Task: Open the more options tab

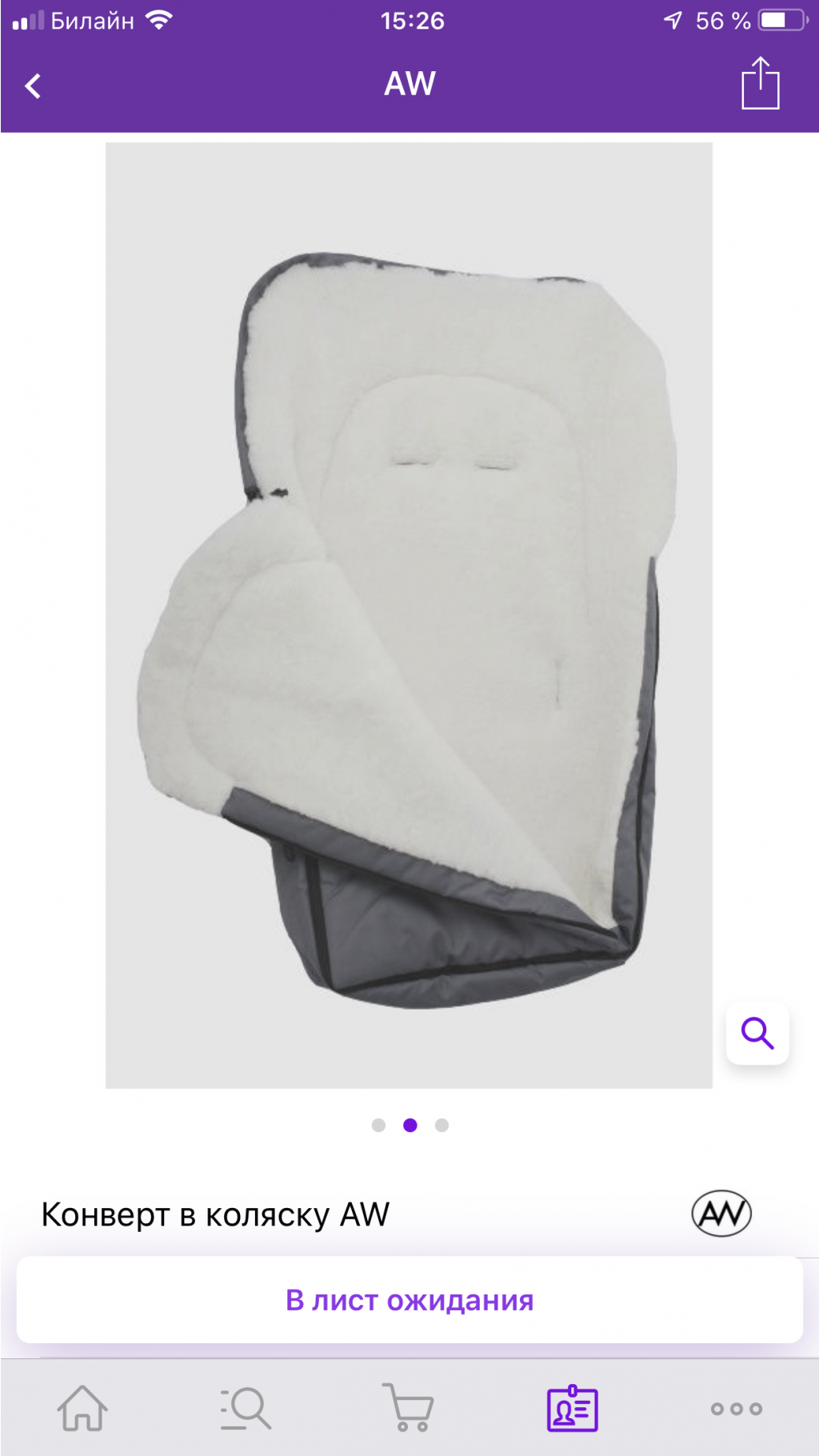Action: pyautogui.click(x=736, y=1408)
